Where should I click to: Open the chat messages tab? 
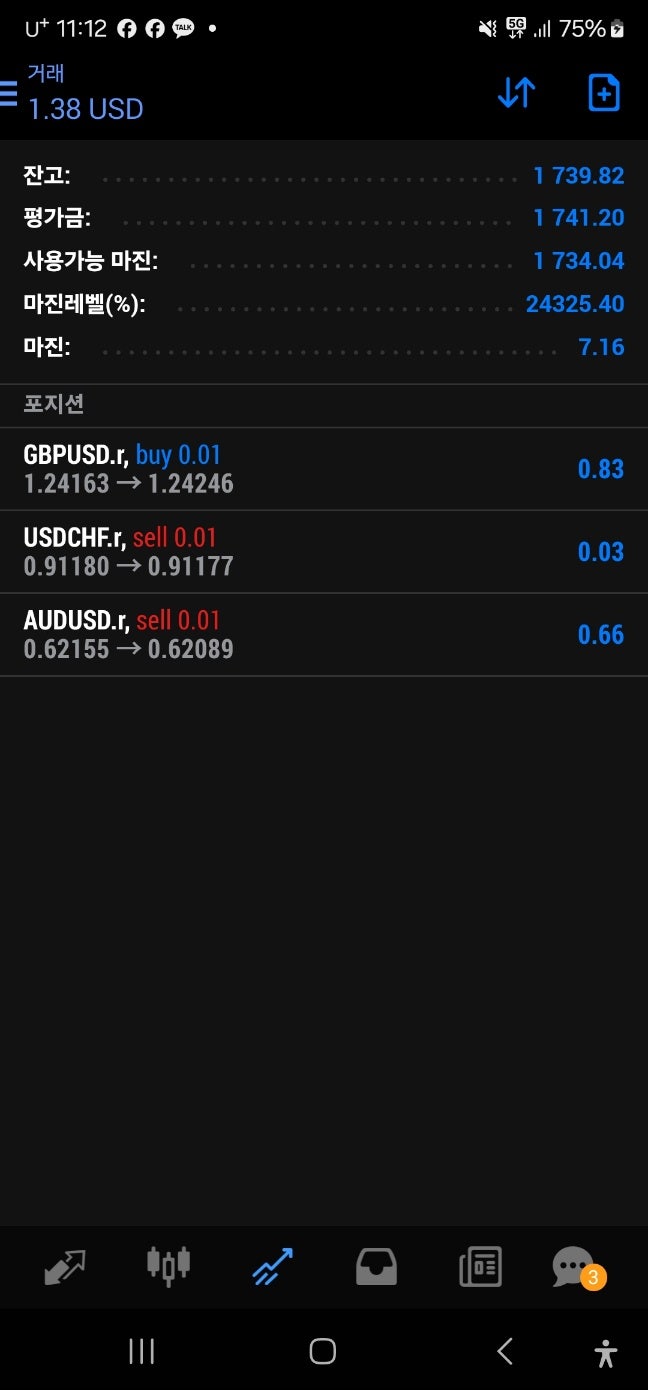pyautogui.click(x=574, y=1267)
